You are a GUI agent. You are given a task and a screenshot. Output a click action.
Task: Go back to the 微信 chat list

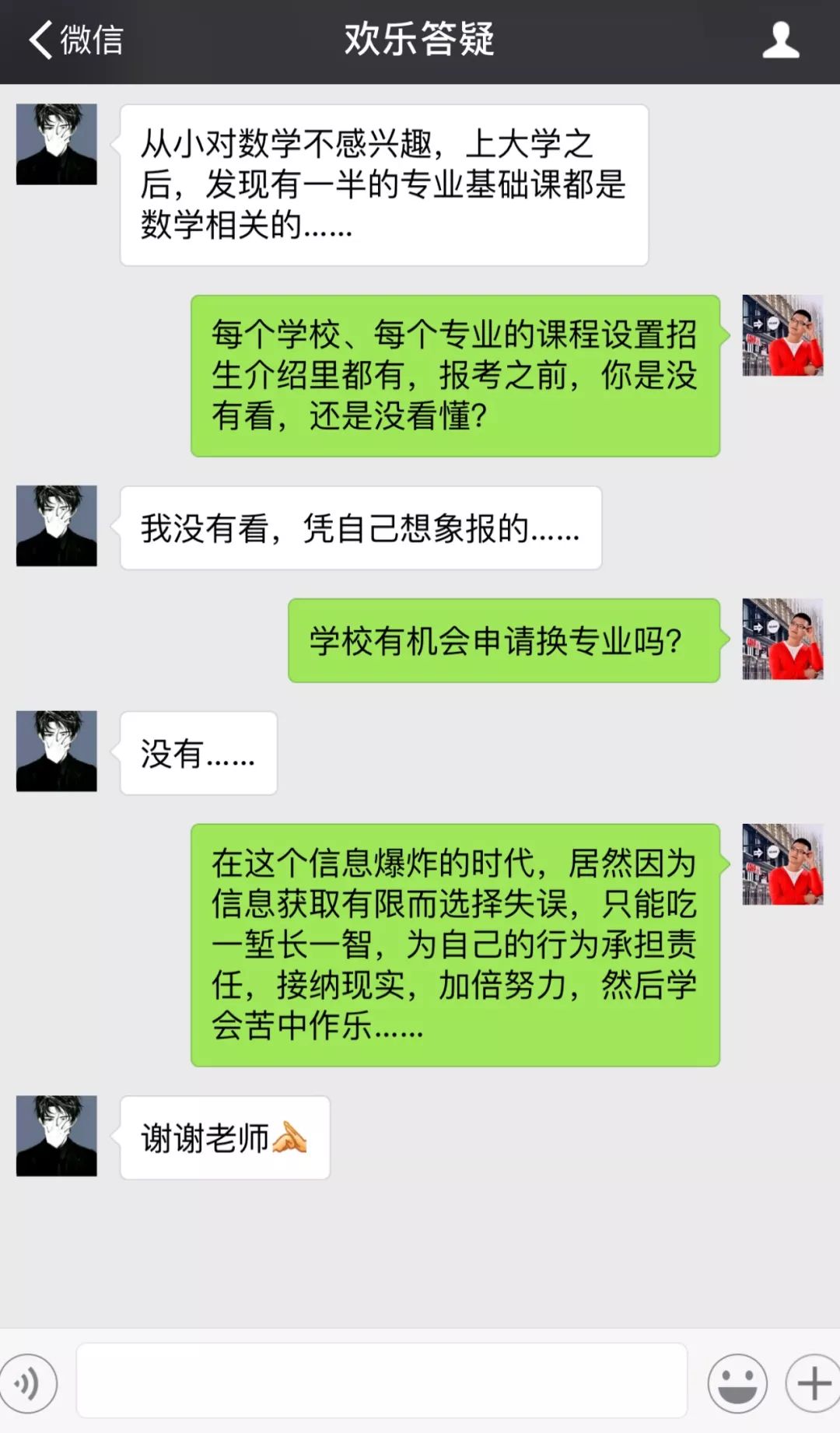75,40
